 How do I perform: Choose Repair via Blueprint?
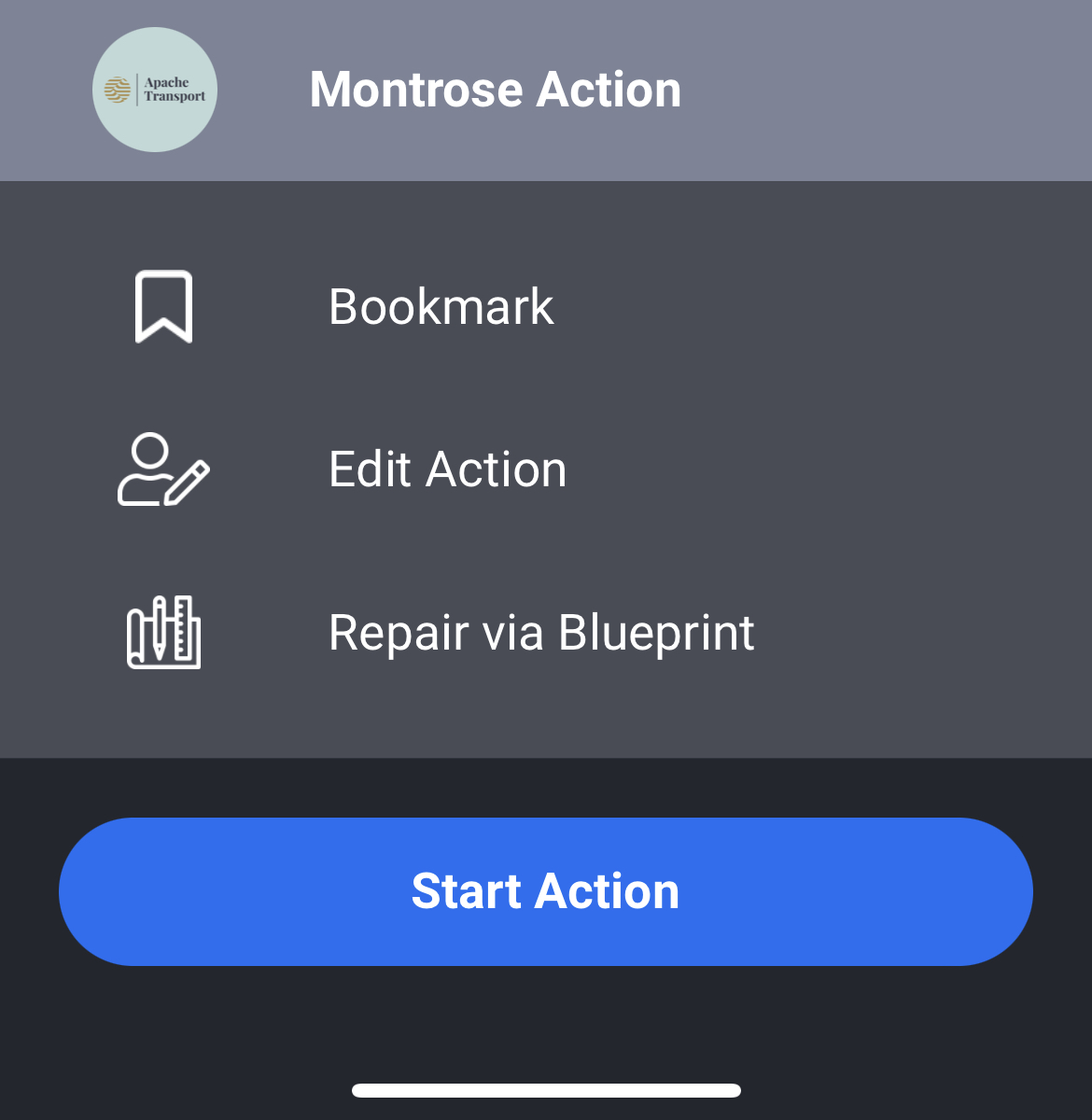(x=540, y=633)
